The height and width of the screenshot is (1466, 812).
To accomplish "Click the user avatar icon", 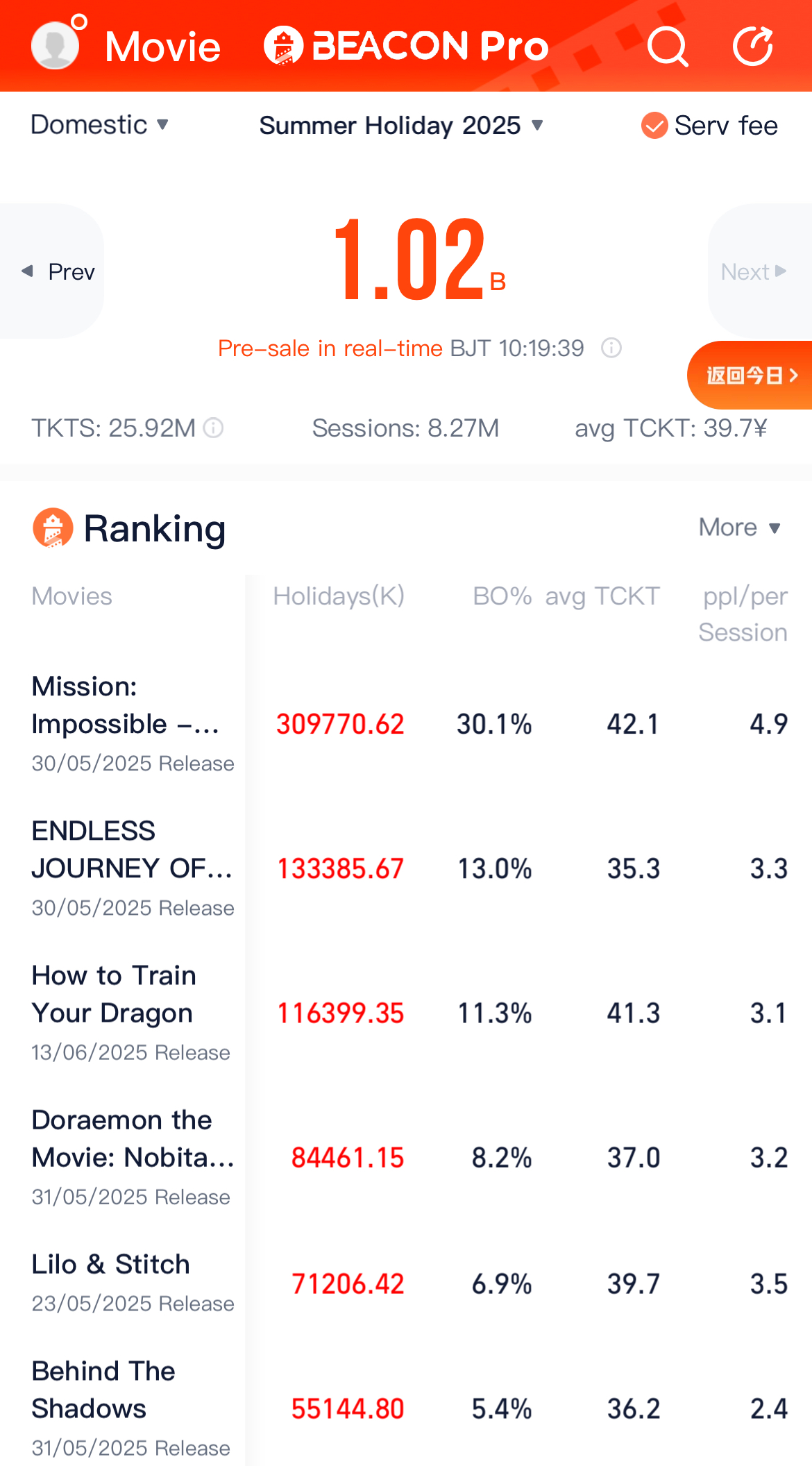I will click(56, 44).
